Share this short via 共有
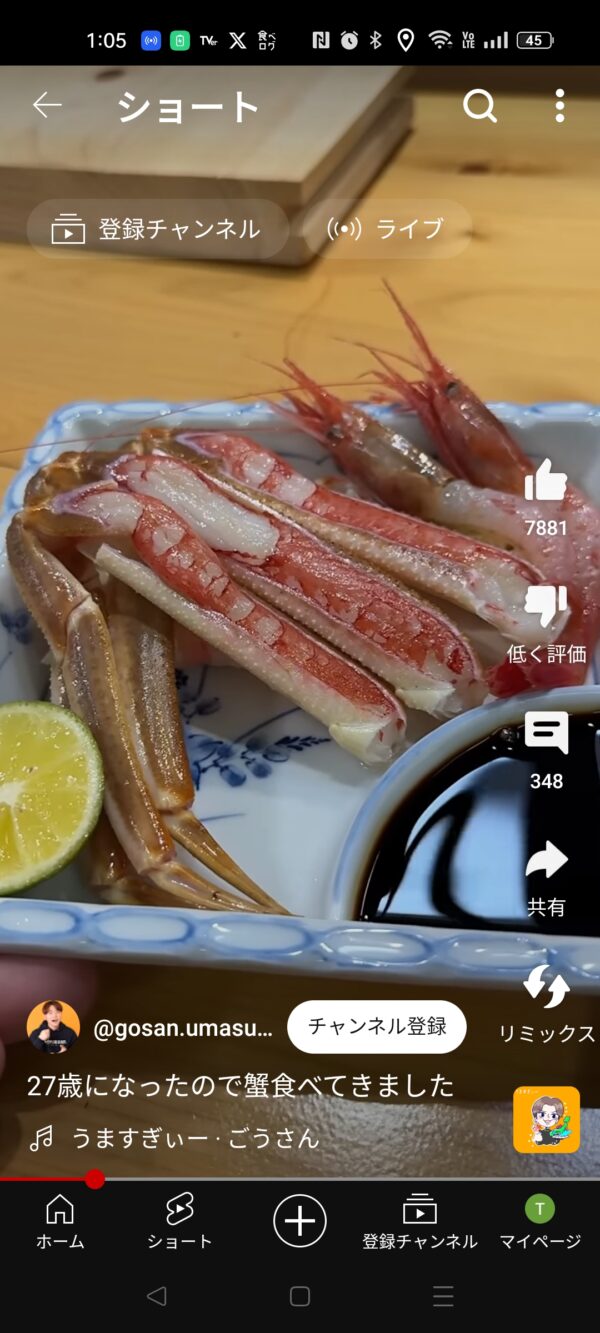Image resolution: width=600 pixels, height=1333 pixels. coord(546,862)
